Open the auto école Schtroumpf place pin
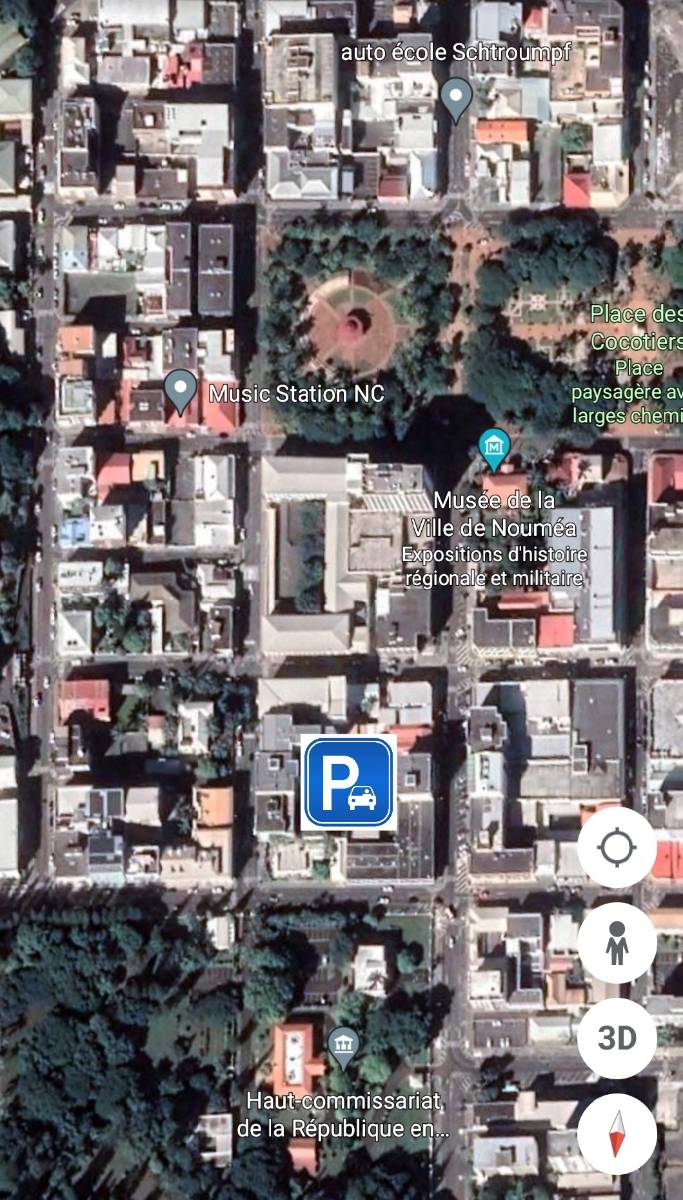The image size is (683, 1200). 456,100
